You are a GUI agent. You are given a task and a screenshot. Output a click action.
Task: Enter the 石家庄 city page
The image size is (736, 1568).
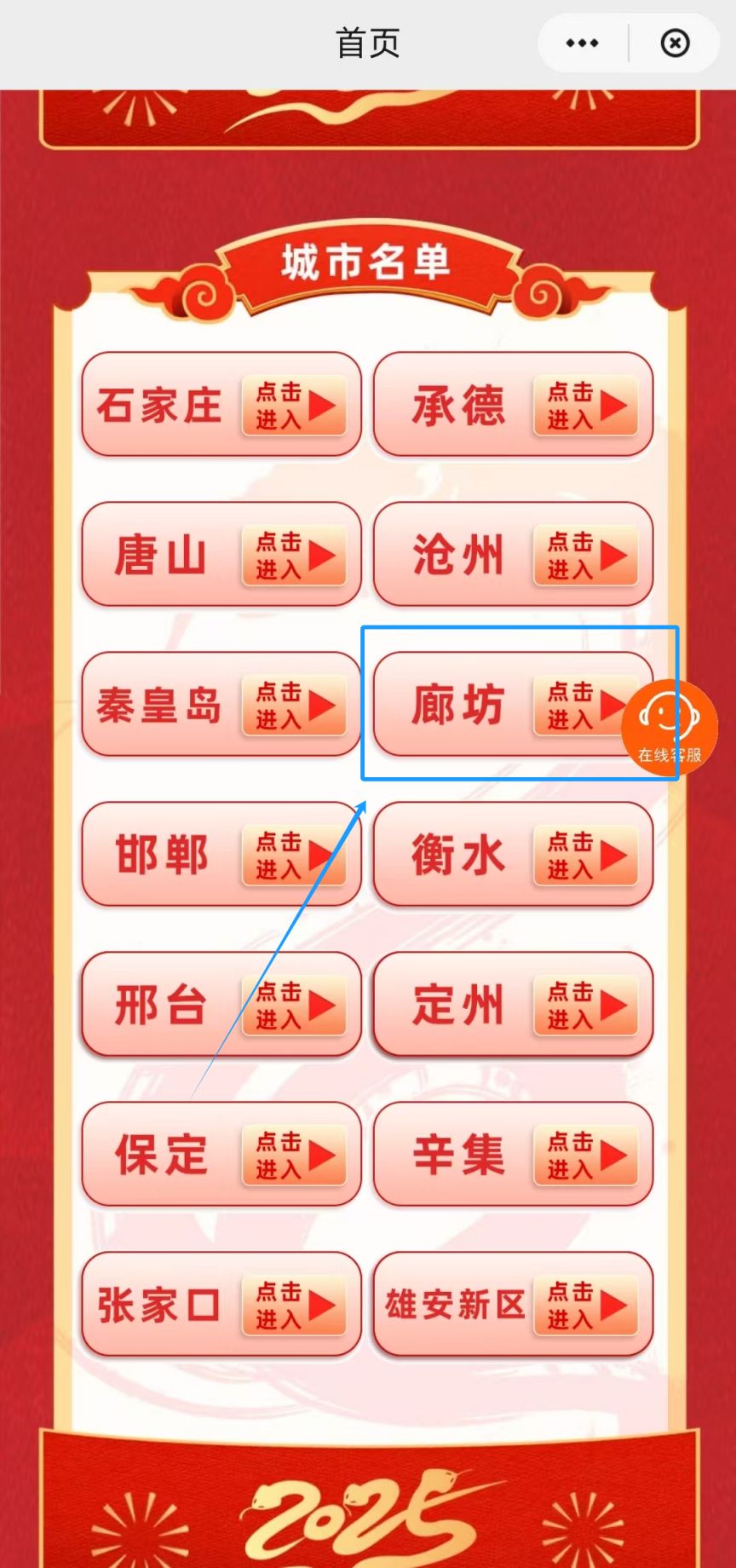tap(221, 405)
